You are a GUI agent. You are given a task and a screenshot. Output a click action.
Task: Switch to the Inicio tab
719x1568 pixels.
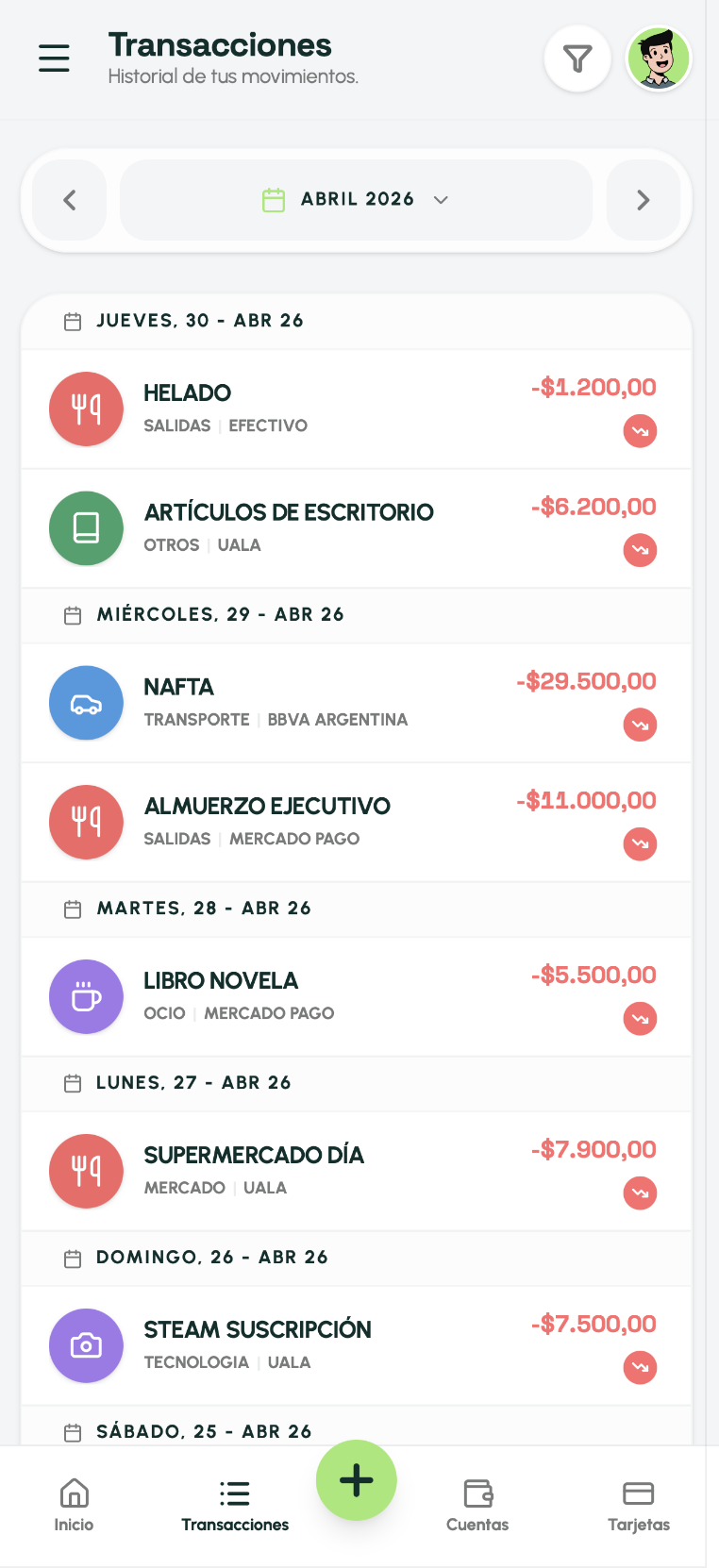click(x=74, y=1506)
